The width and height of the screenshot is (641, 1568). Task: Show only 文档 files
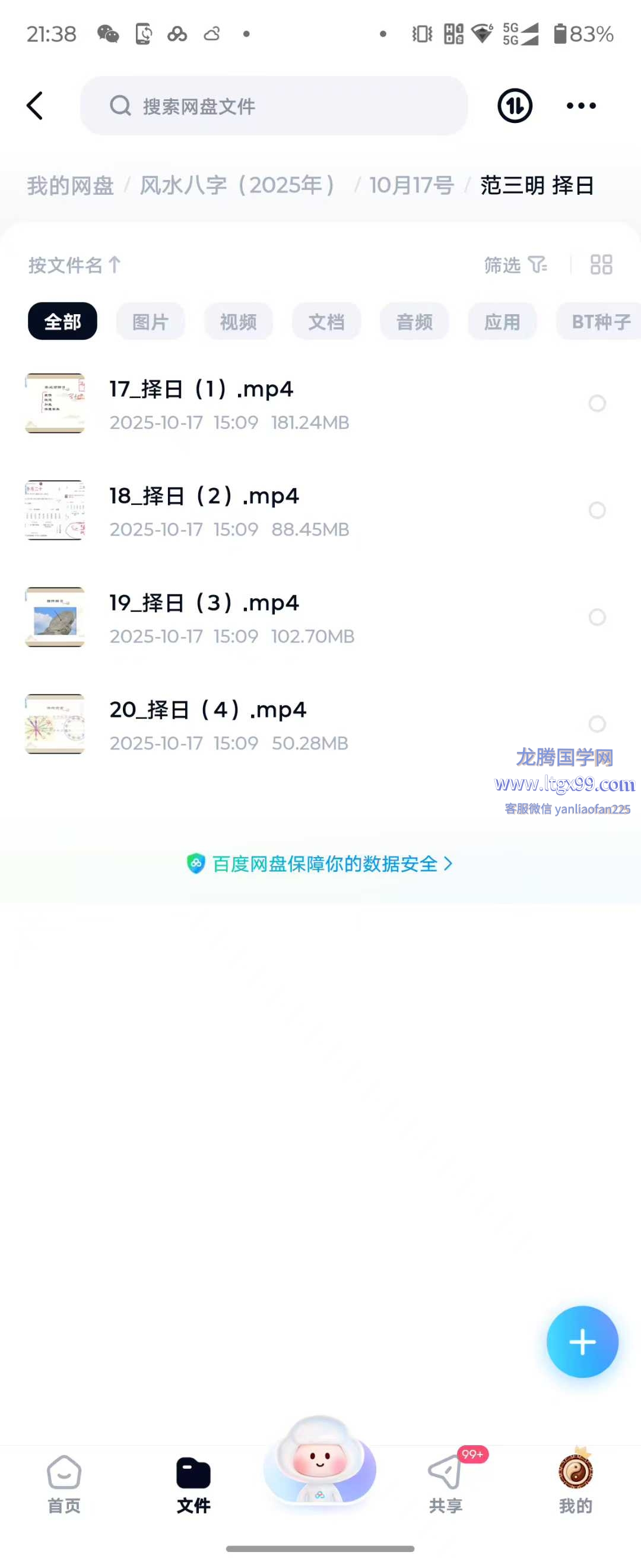pyautogui.click(x=326, y=321)
